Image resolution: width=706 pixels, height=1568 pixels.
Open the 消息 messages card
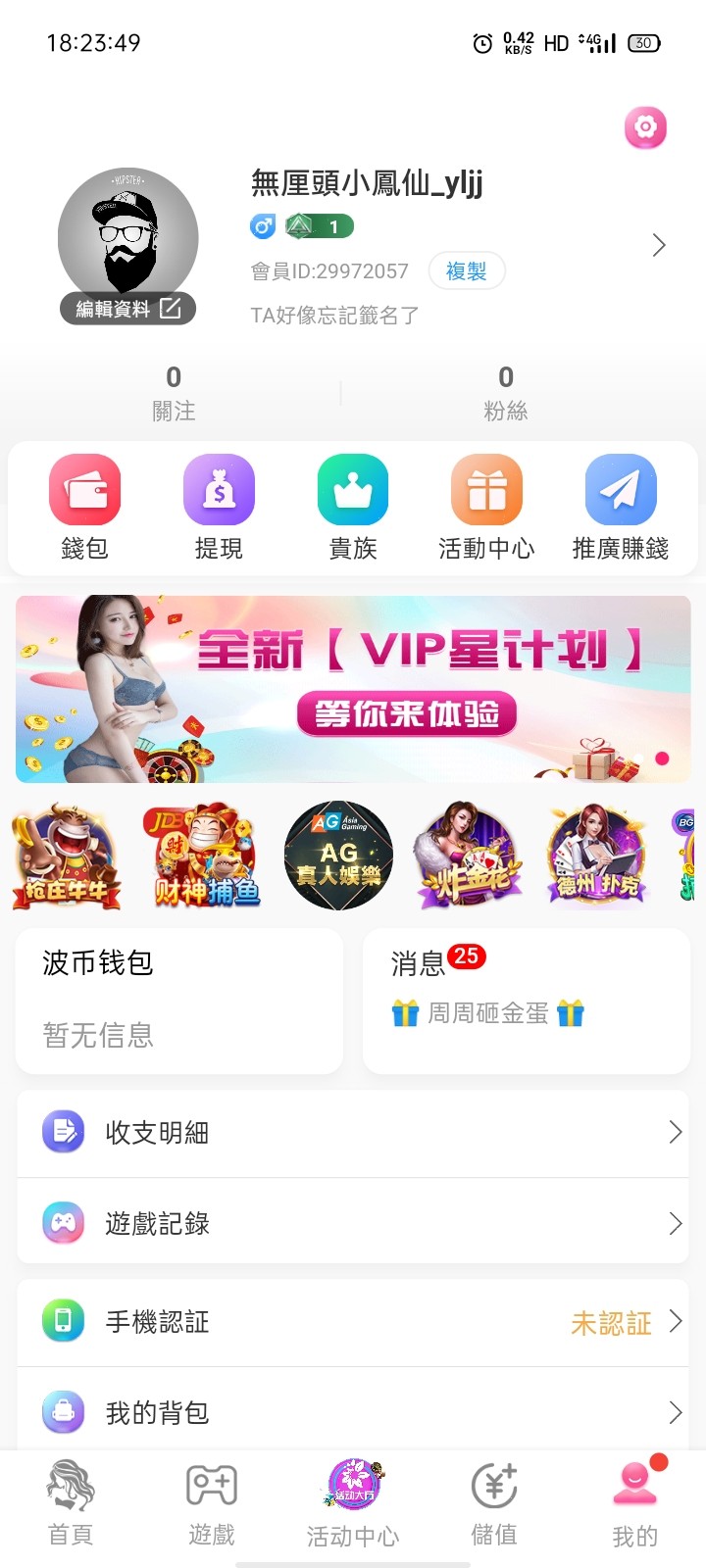click(527, 1000)
